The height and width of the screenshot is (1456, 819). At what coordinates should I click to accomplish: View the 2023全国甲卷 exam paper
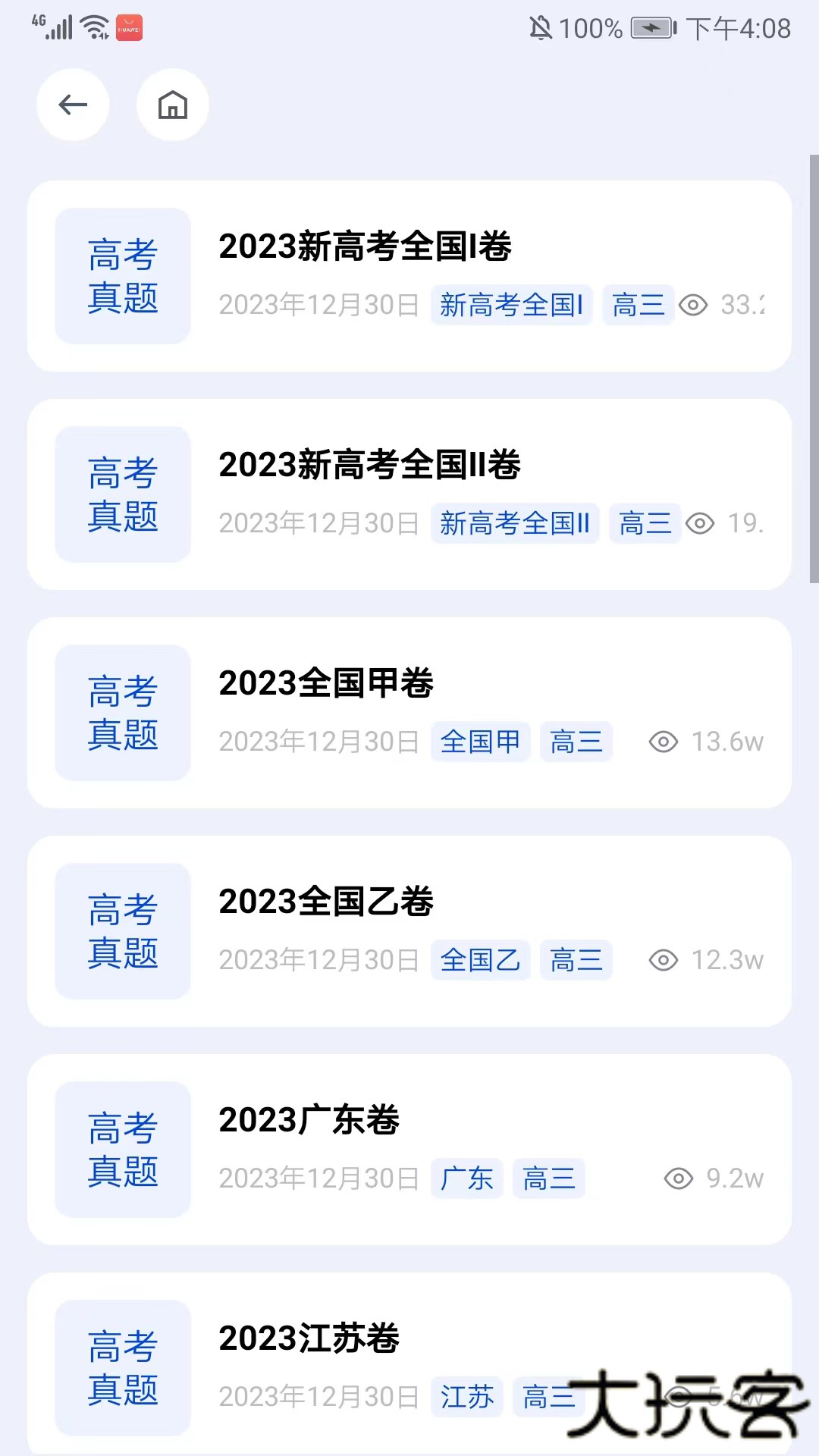click(x=409, y=712)
